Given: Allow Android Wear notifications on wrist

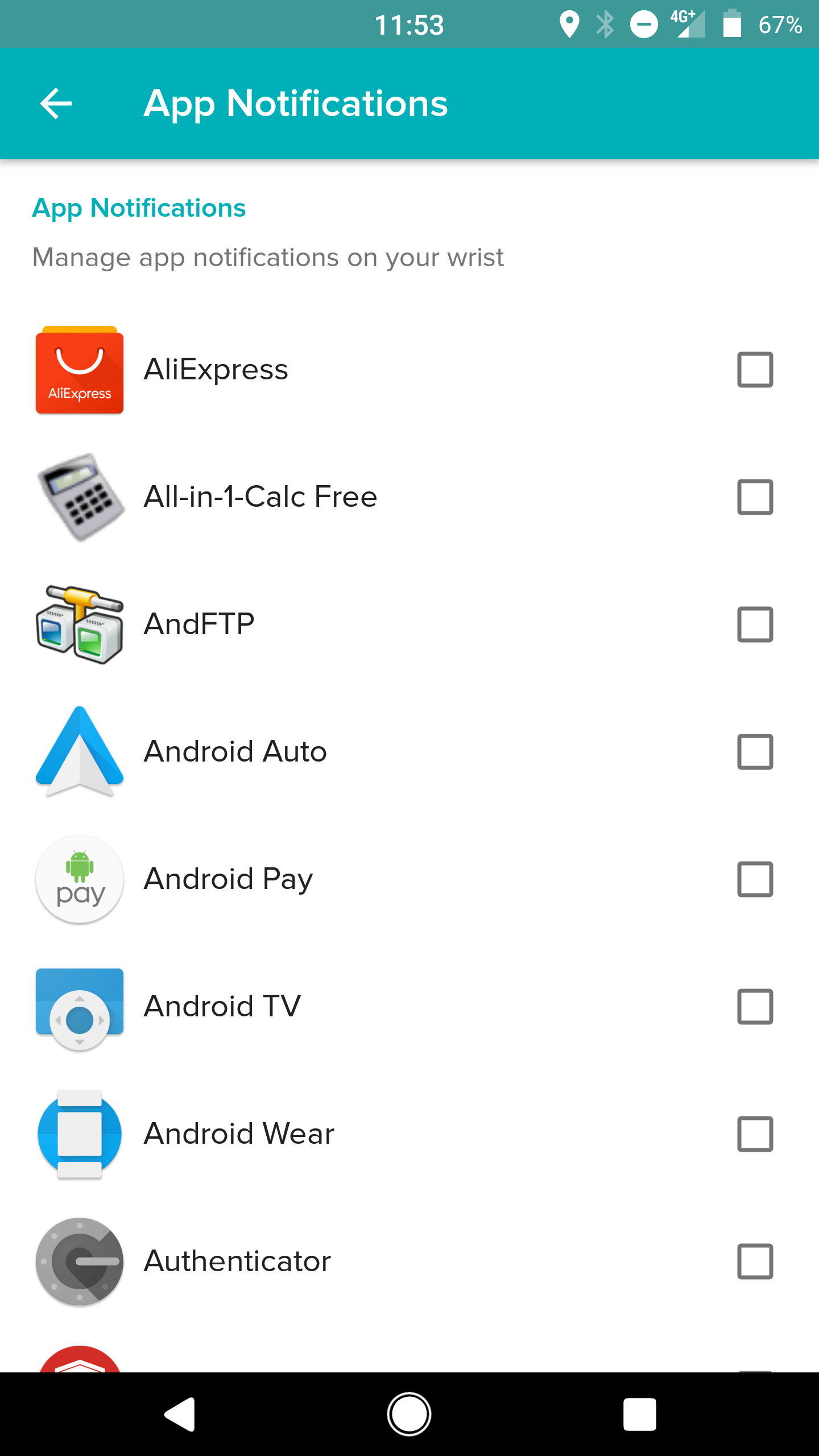Looking at the screenshot, I should (755, 1134).
